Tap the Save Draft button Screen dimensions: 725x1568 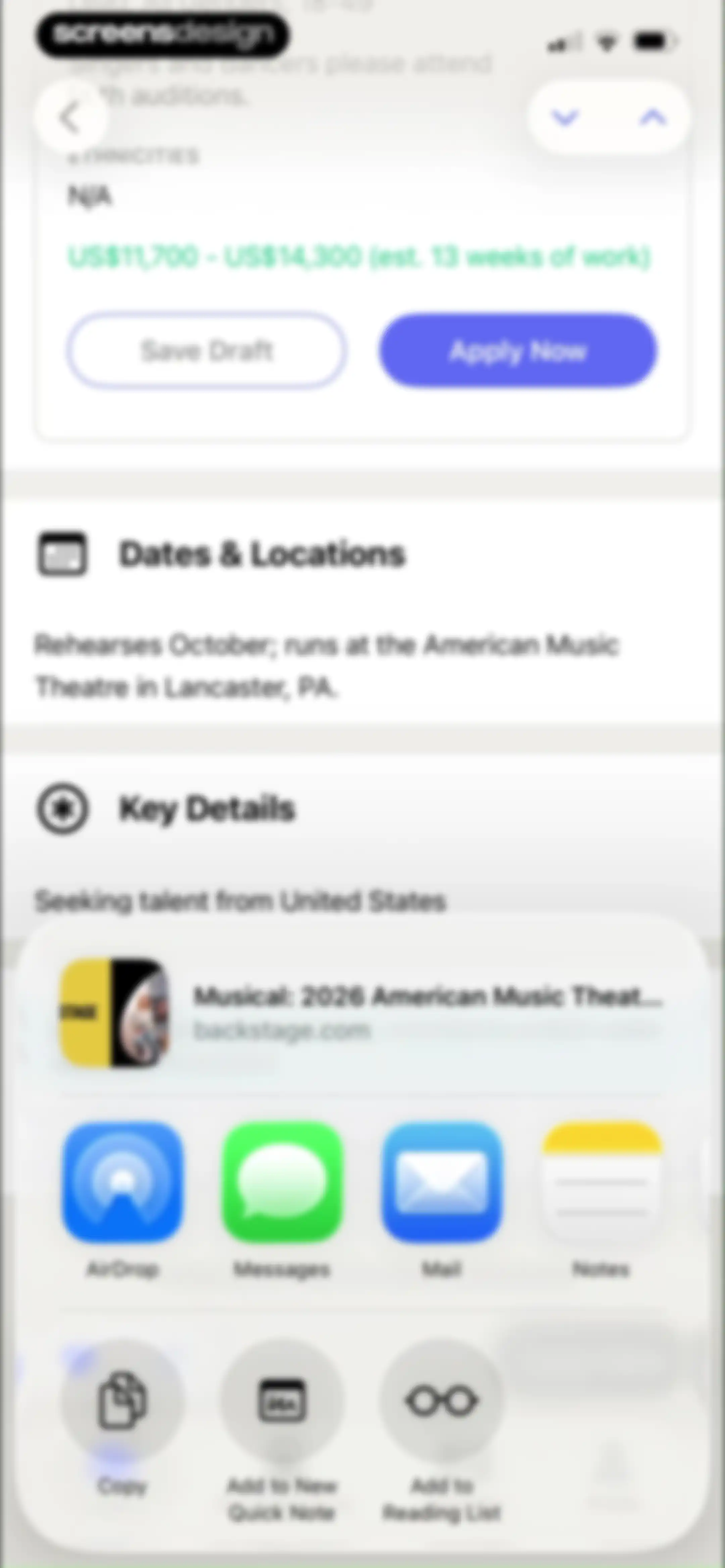[x=206, y=351]
